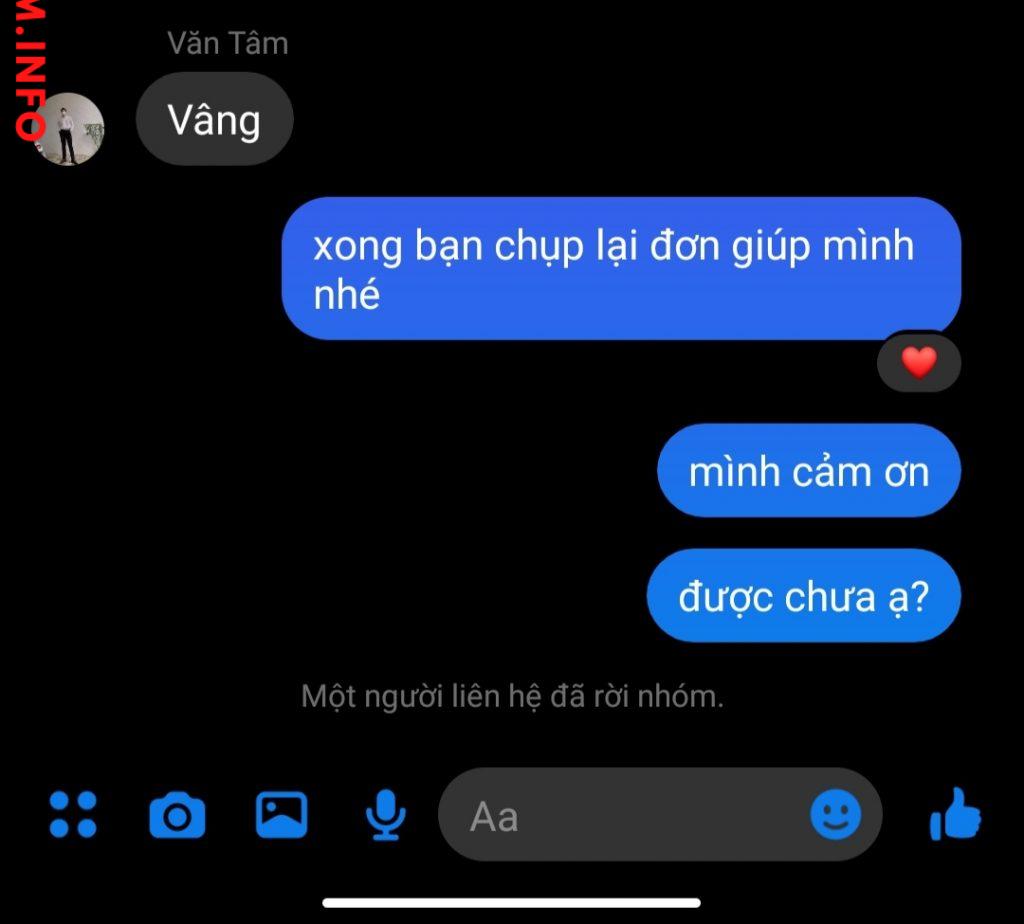Open the camera to take a photo

click(177, 815)
